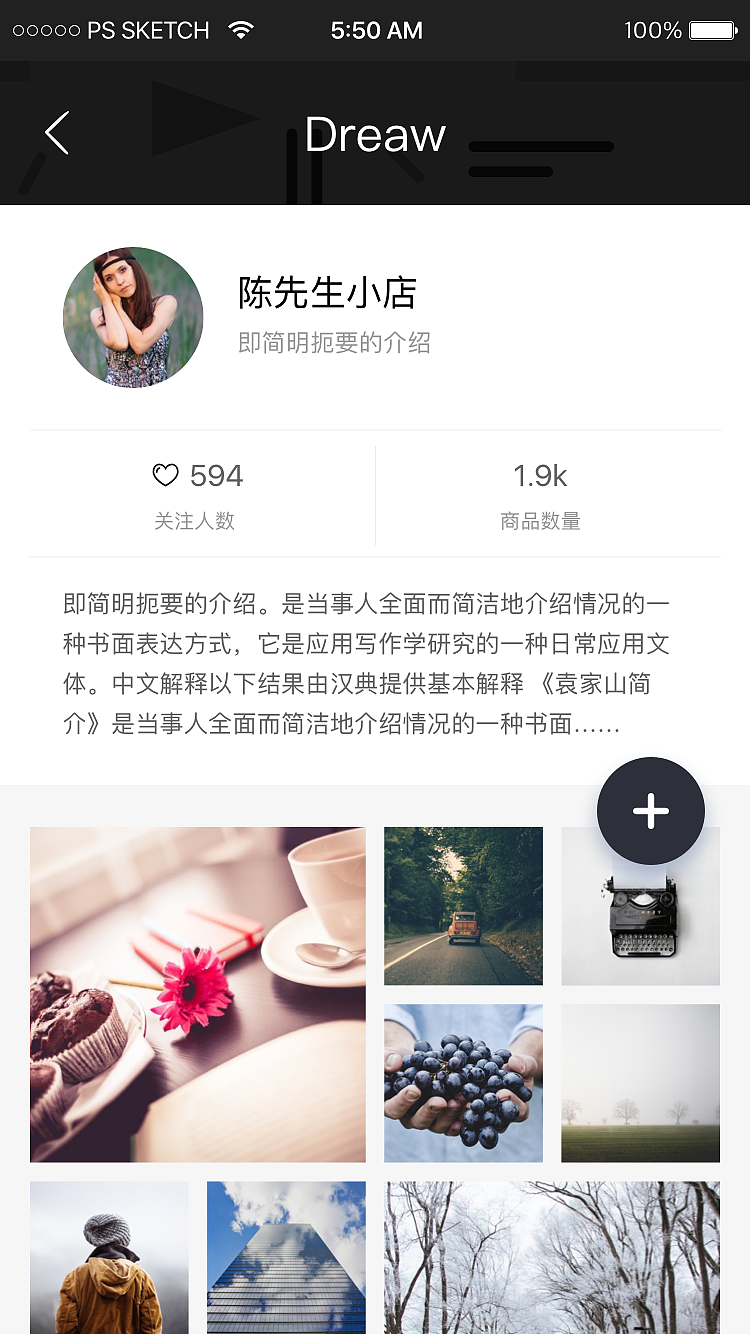Screen dimensions: 750x1334
Task: Tap the back arrow chevron at top left
Action: [x=55, y=133]
